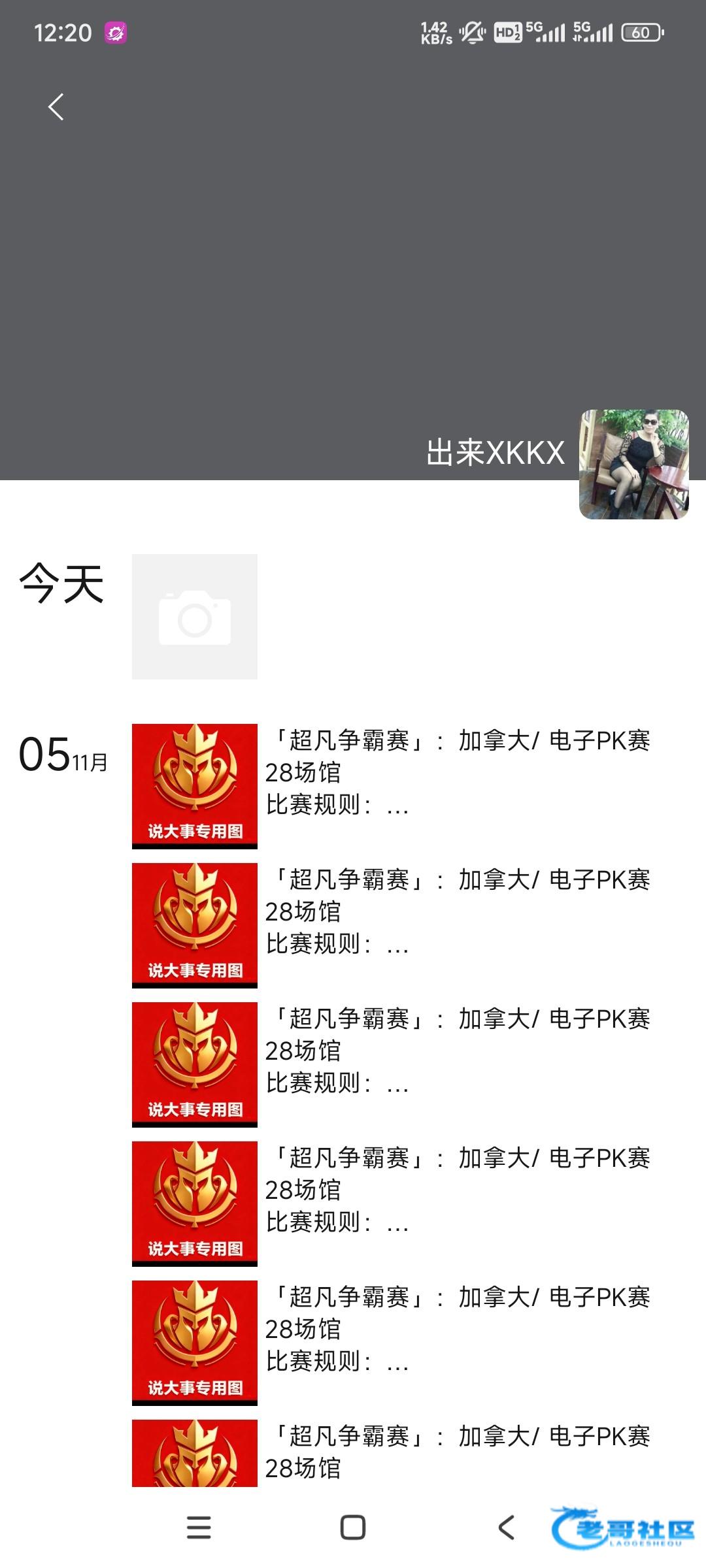Open the system recent apps menu
This screenshot has width=706, height=1568.
(x=199, y=1527)
